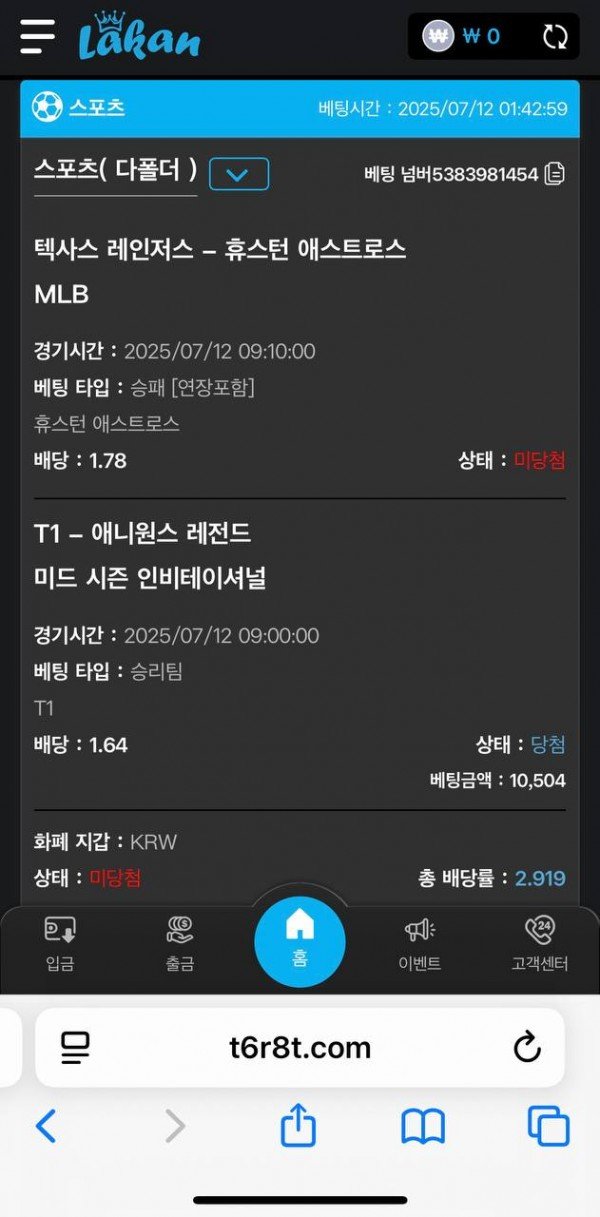This screenshot has width=600, height=1217.
Task: Open the 입금 deposit tab
Action: click(60, 944)
